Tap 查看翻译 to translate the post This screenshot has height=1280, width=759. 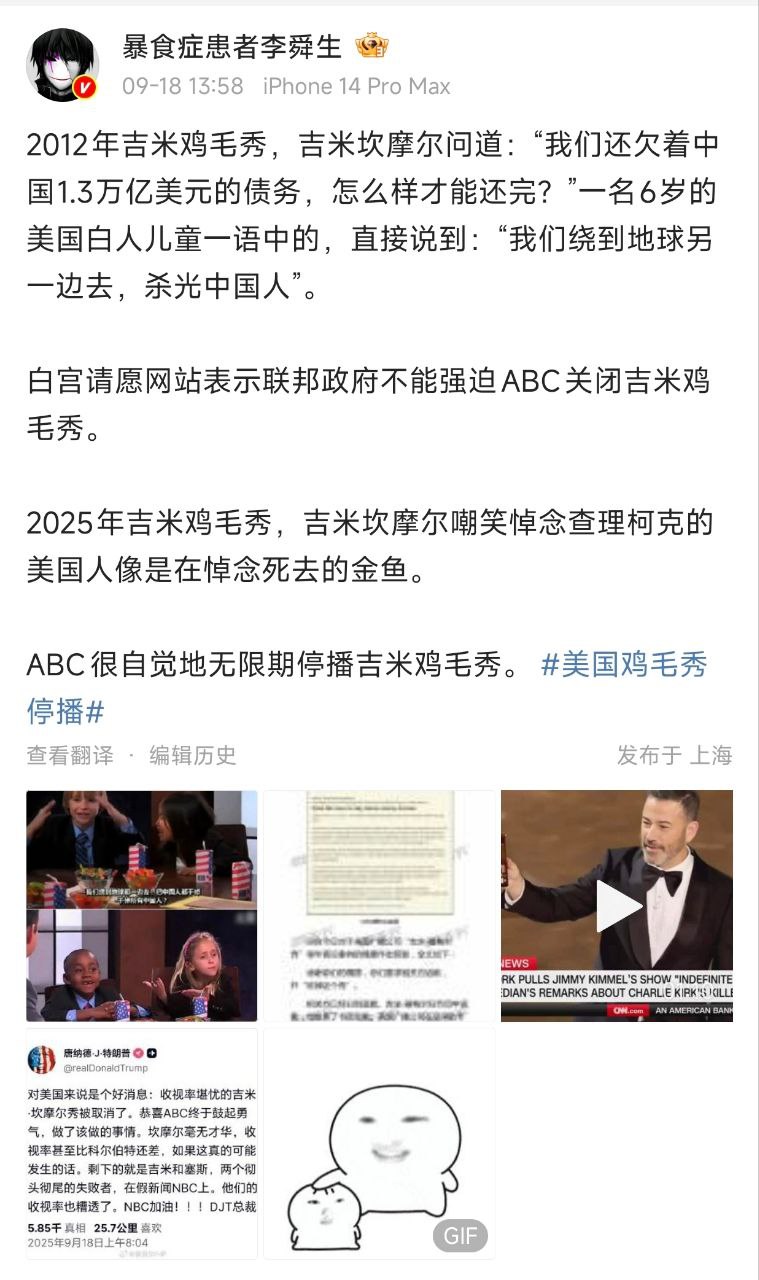click(70, 755)
